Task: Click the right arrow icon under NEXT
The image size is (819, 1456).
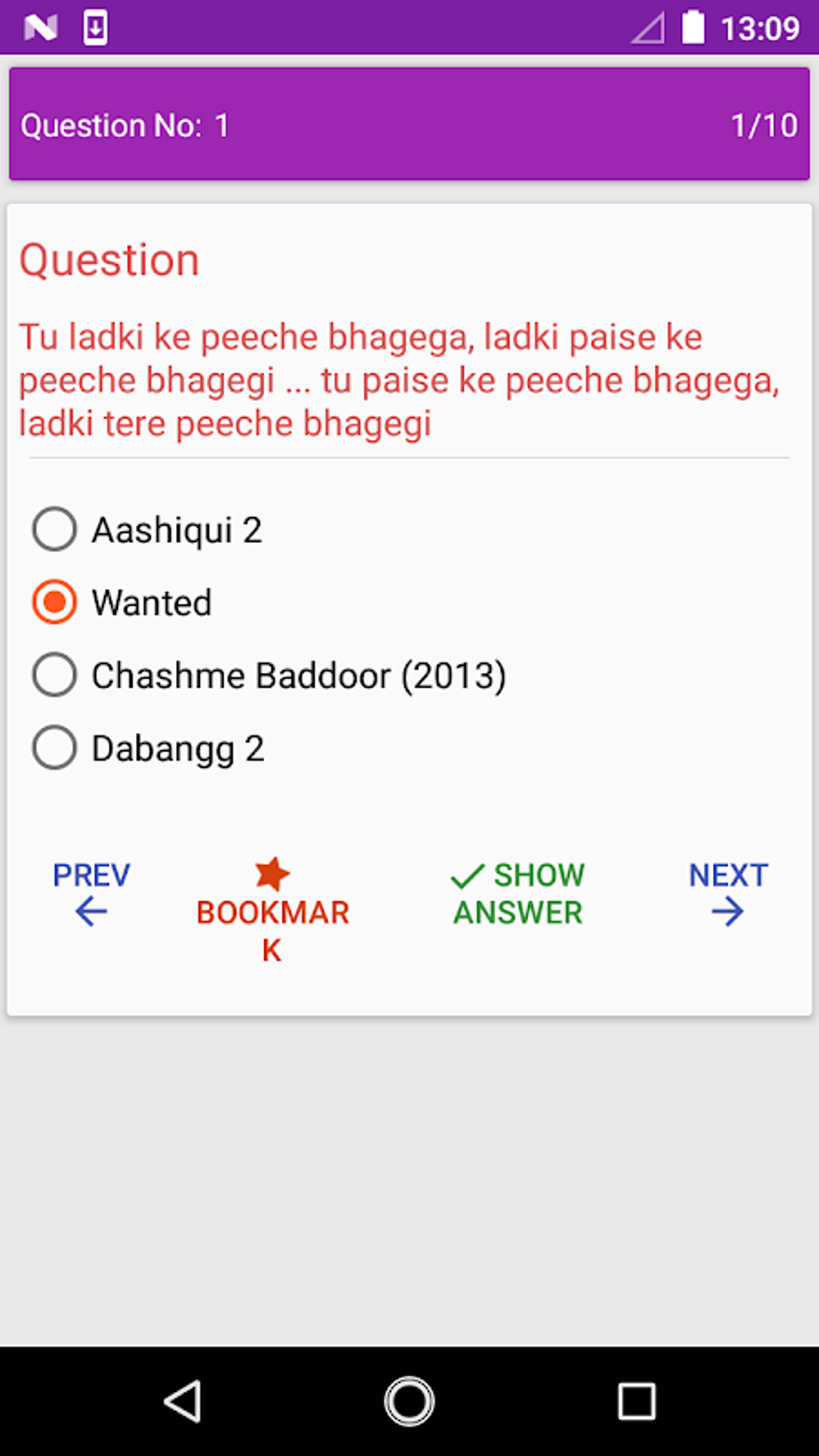Action: point(727,912)
